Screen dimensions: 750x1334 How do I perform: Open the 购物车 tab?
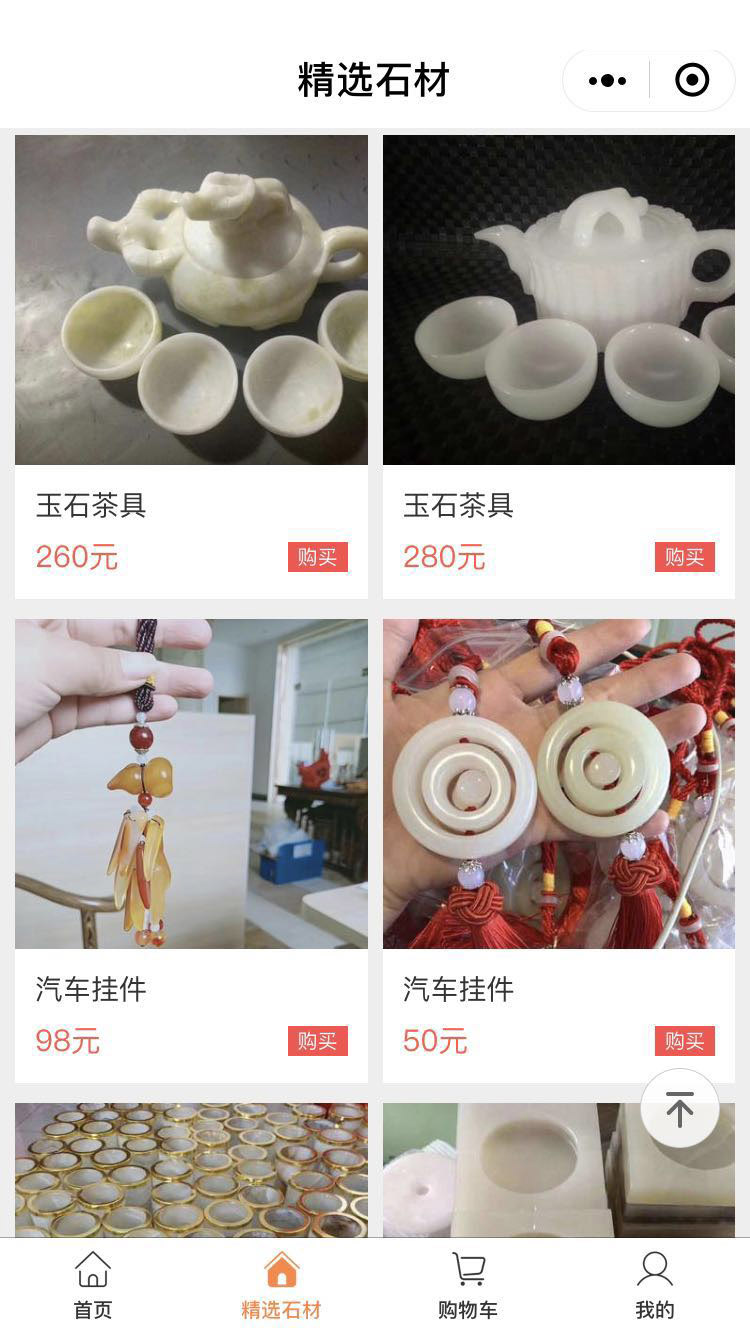(468, 1286)
